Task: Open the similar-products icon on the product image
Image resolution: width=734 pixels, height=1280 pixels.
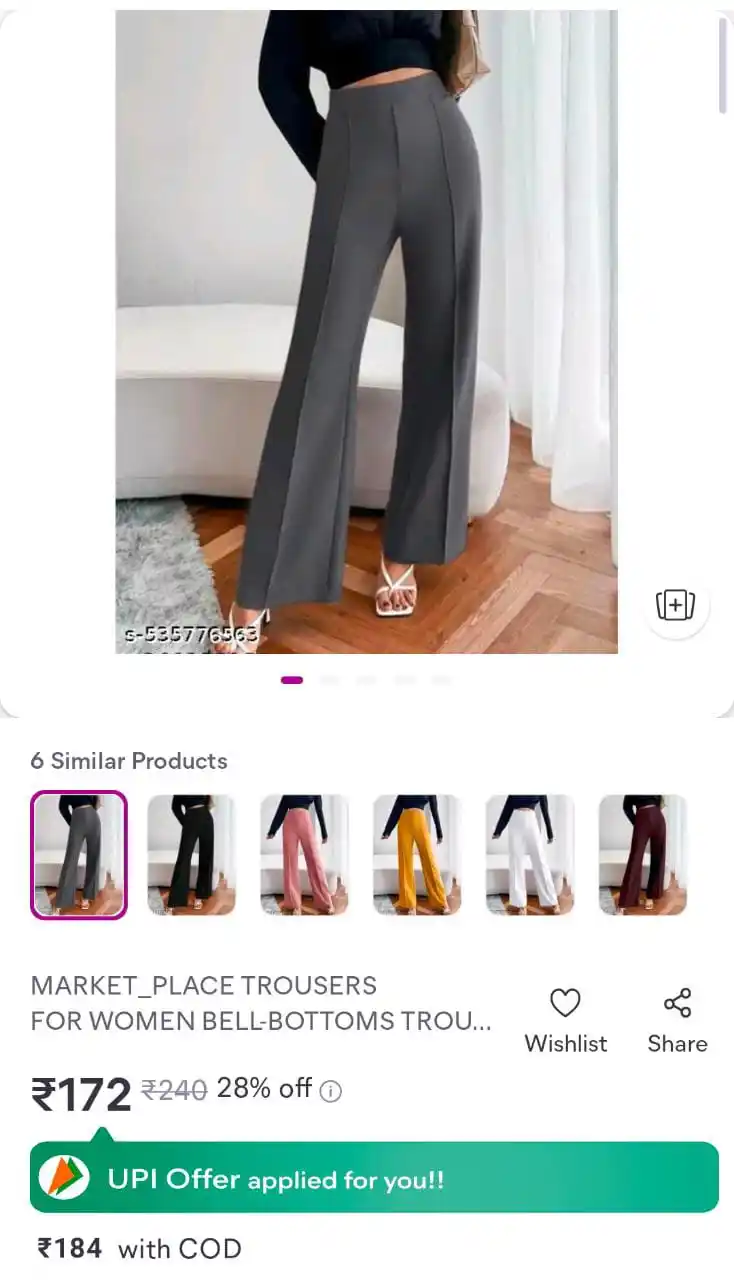Action: click(676, 605)
